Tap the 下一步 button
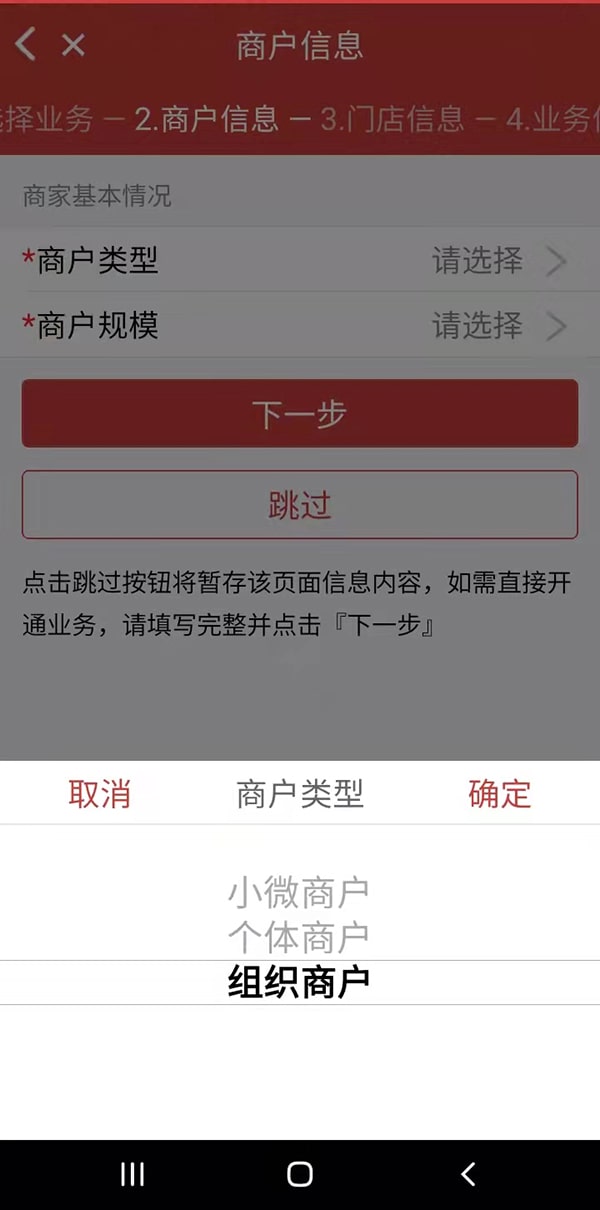The image size is (600, 1210). pos(300,414)
